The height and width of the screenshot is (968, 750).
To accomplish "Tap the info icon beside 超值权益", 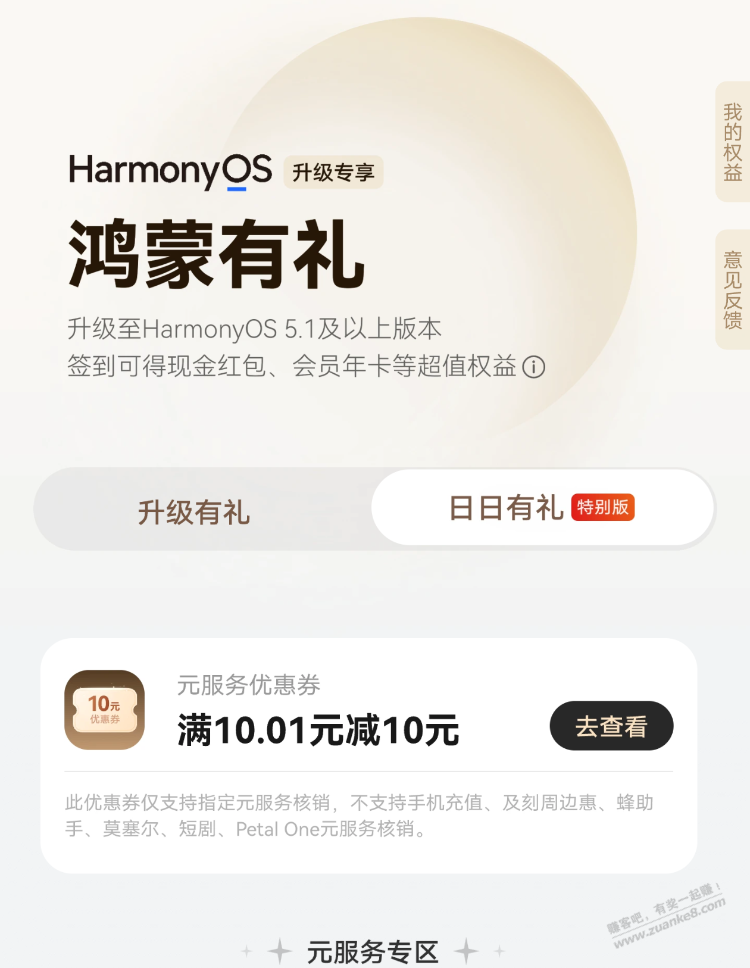I will coord(534,367).
